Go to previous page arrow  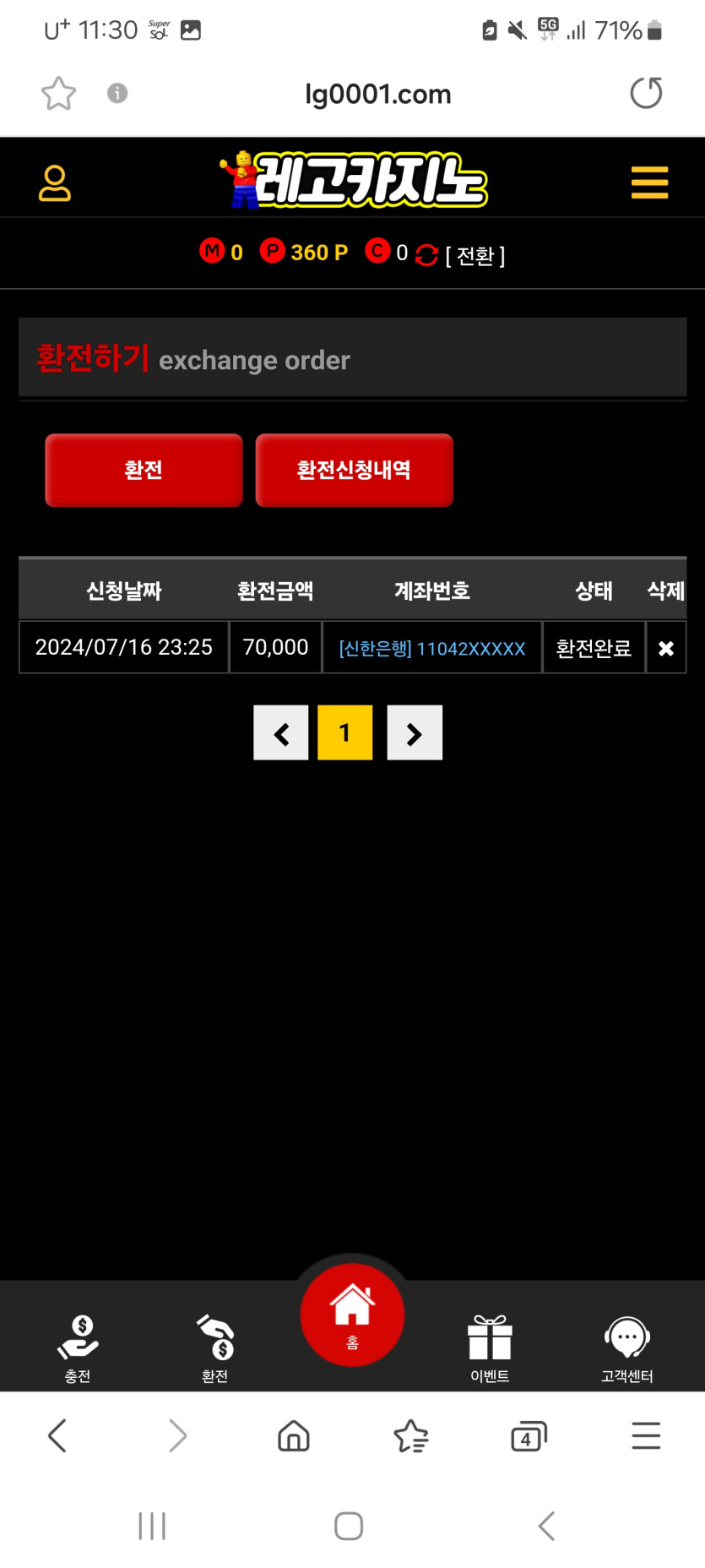pos(281,733)
